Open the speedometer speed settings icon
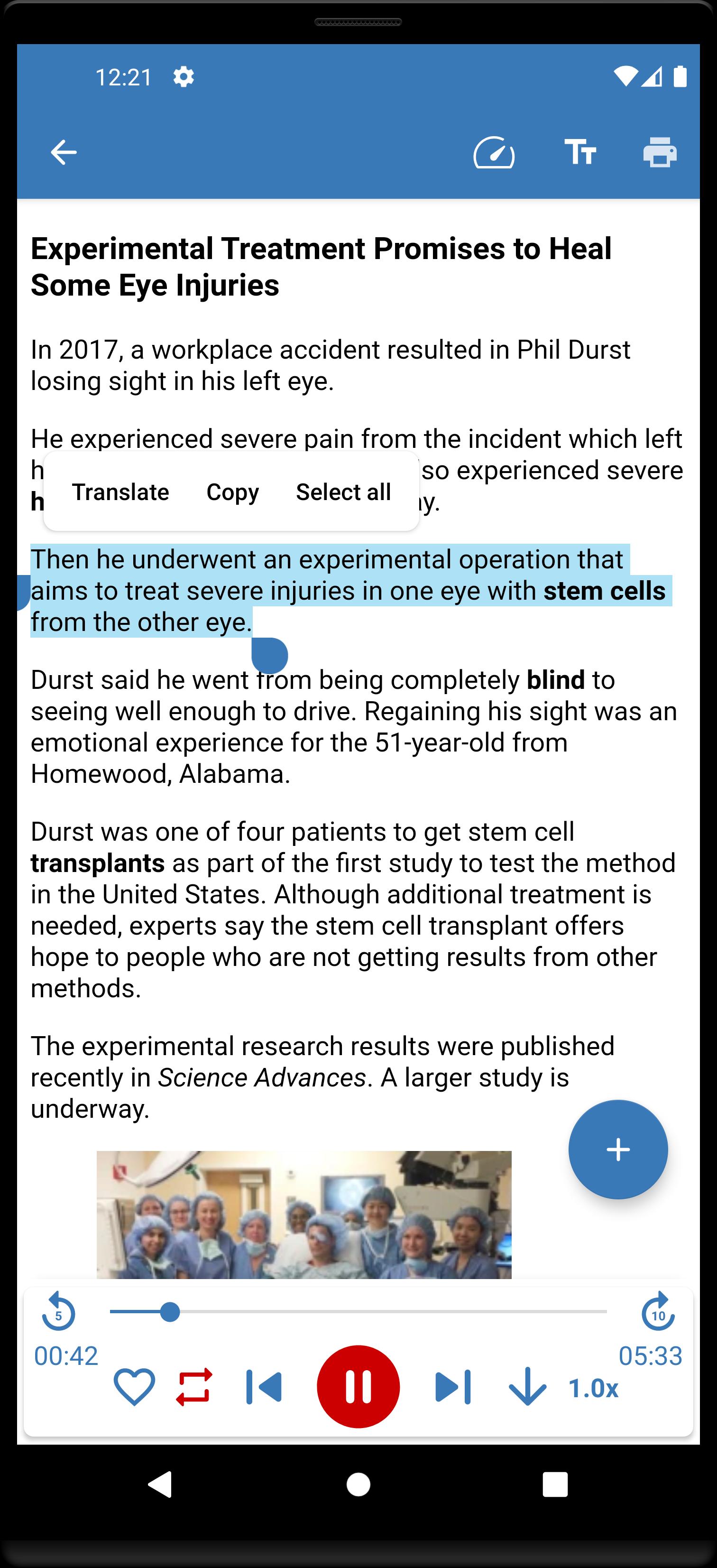Viewport: 717px width, 1568px height. pos(494,152)
